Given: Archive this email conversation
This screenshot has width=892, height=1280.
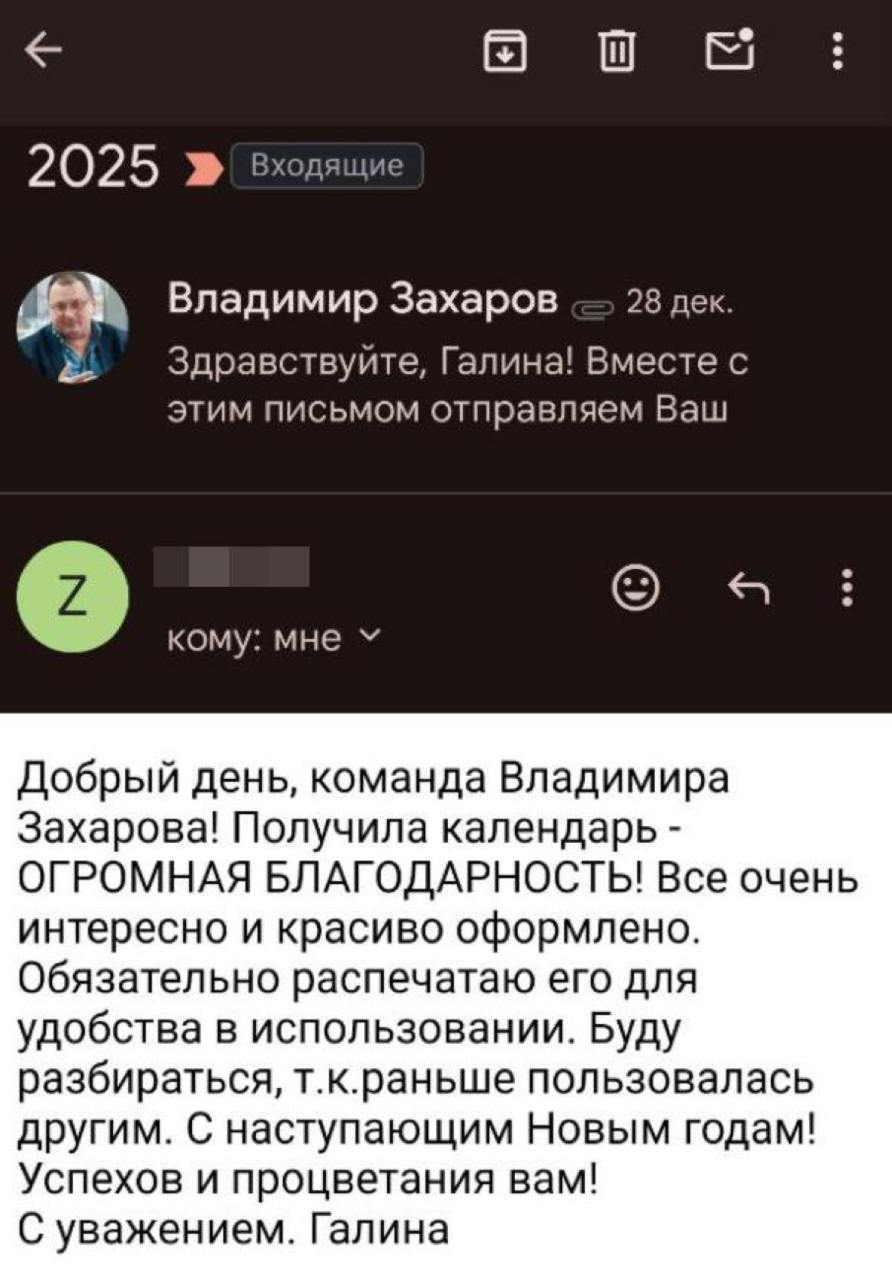Looking at the screenshot, I should tap(504, 51).
